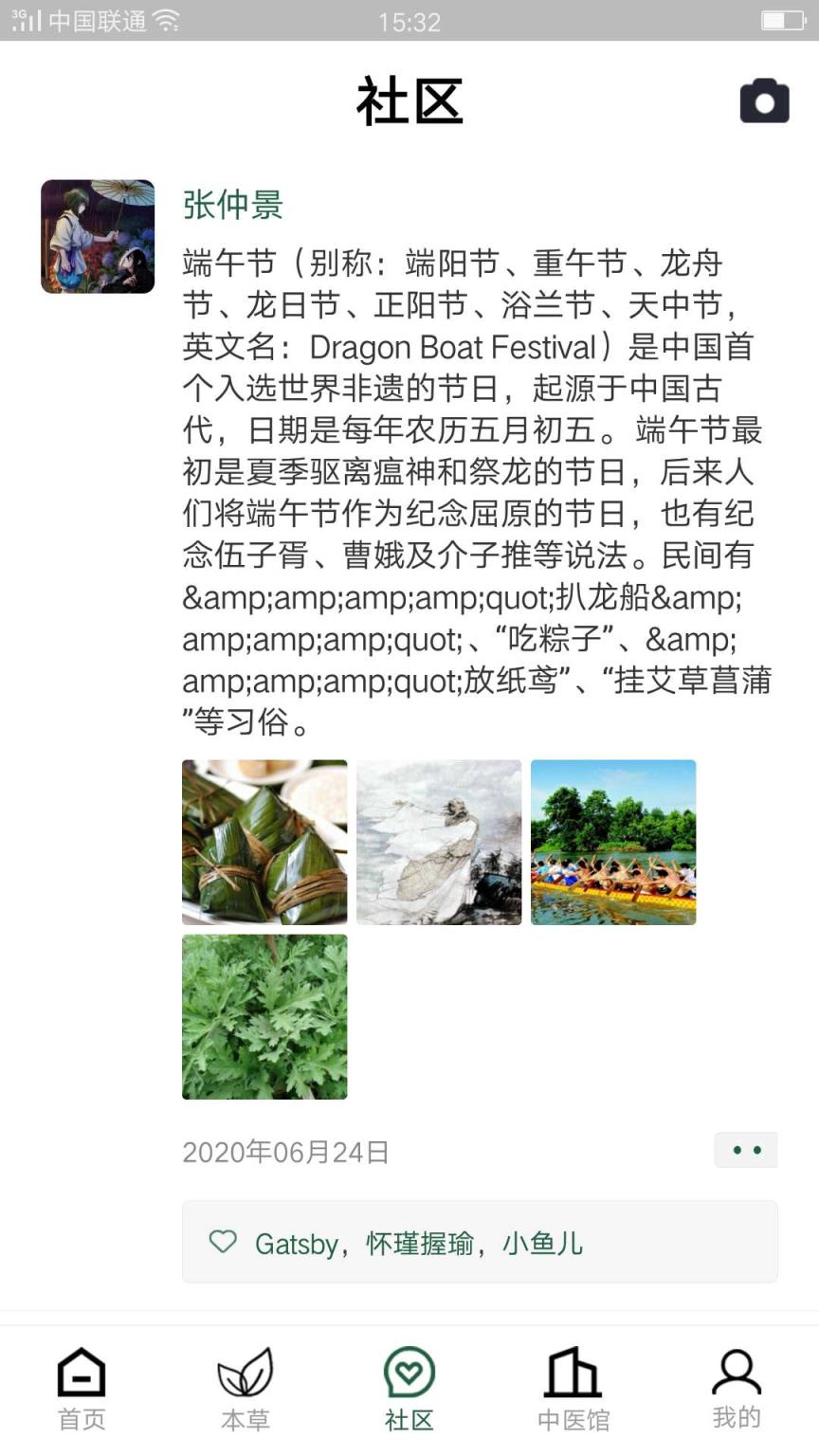Image resolution: width=819 pixels, height=1456 pixels.
Task: Open 张仲景's avatar picture
Action: pyautogui.click(x=98, y=236)
